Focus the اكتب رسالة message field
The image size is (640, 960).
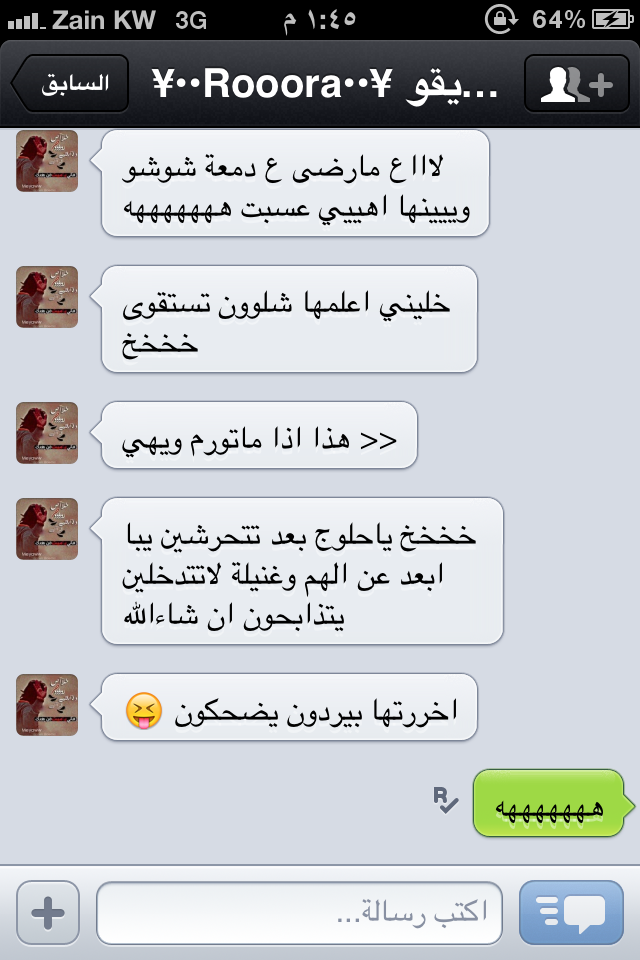tap(300, 912)
